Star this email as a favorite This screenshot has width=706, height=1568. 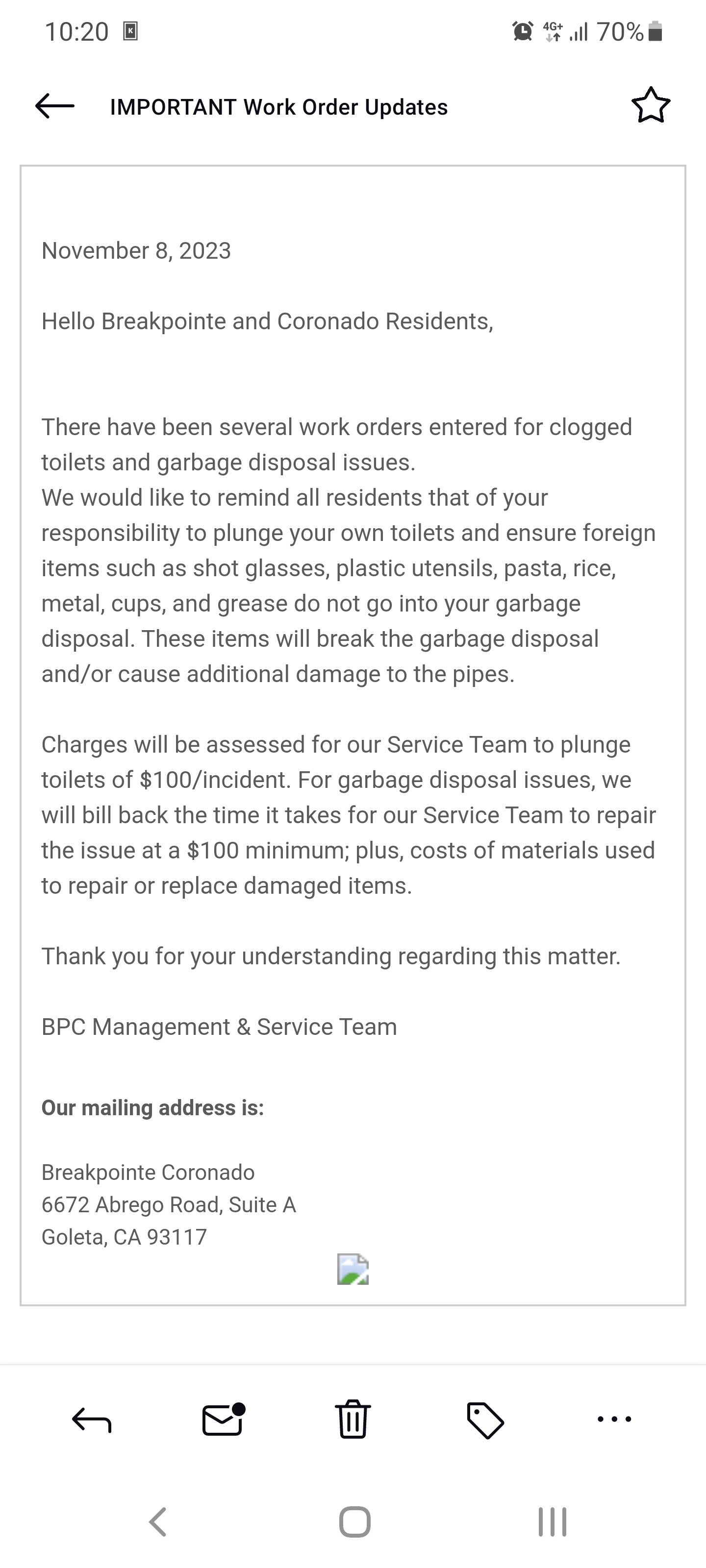(651, 106)
